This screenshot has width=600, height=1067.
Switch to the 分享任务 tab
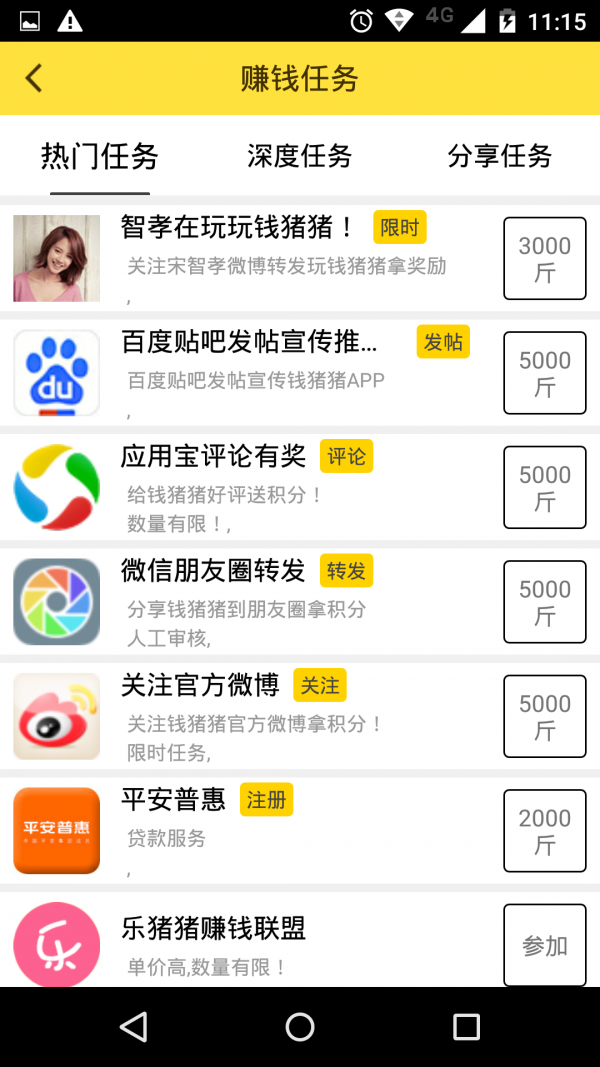[x=500, y=156]
